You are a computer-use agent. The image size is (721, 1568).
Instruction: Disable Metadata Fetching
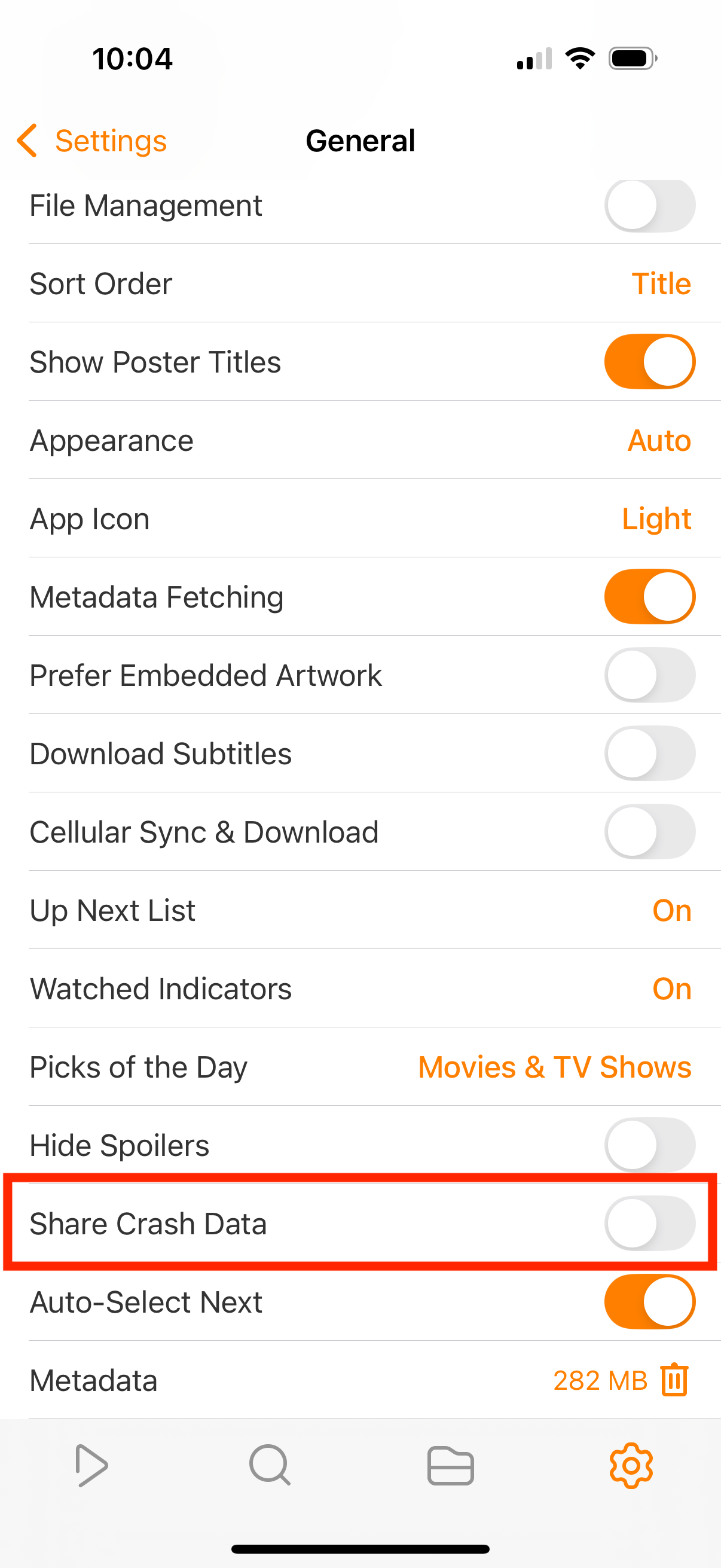pos(649,597)
